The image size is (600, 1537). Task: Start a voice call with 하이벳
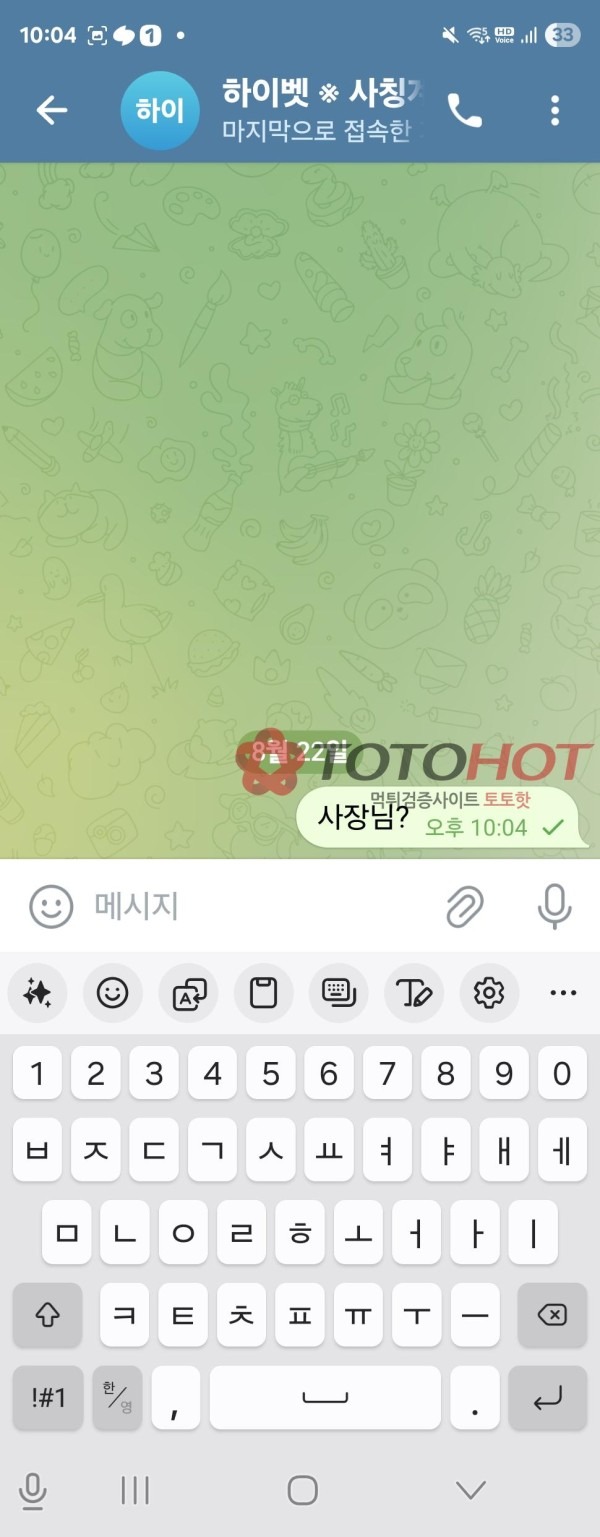click(464, 111)
